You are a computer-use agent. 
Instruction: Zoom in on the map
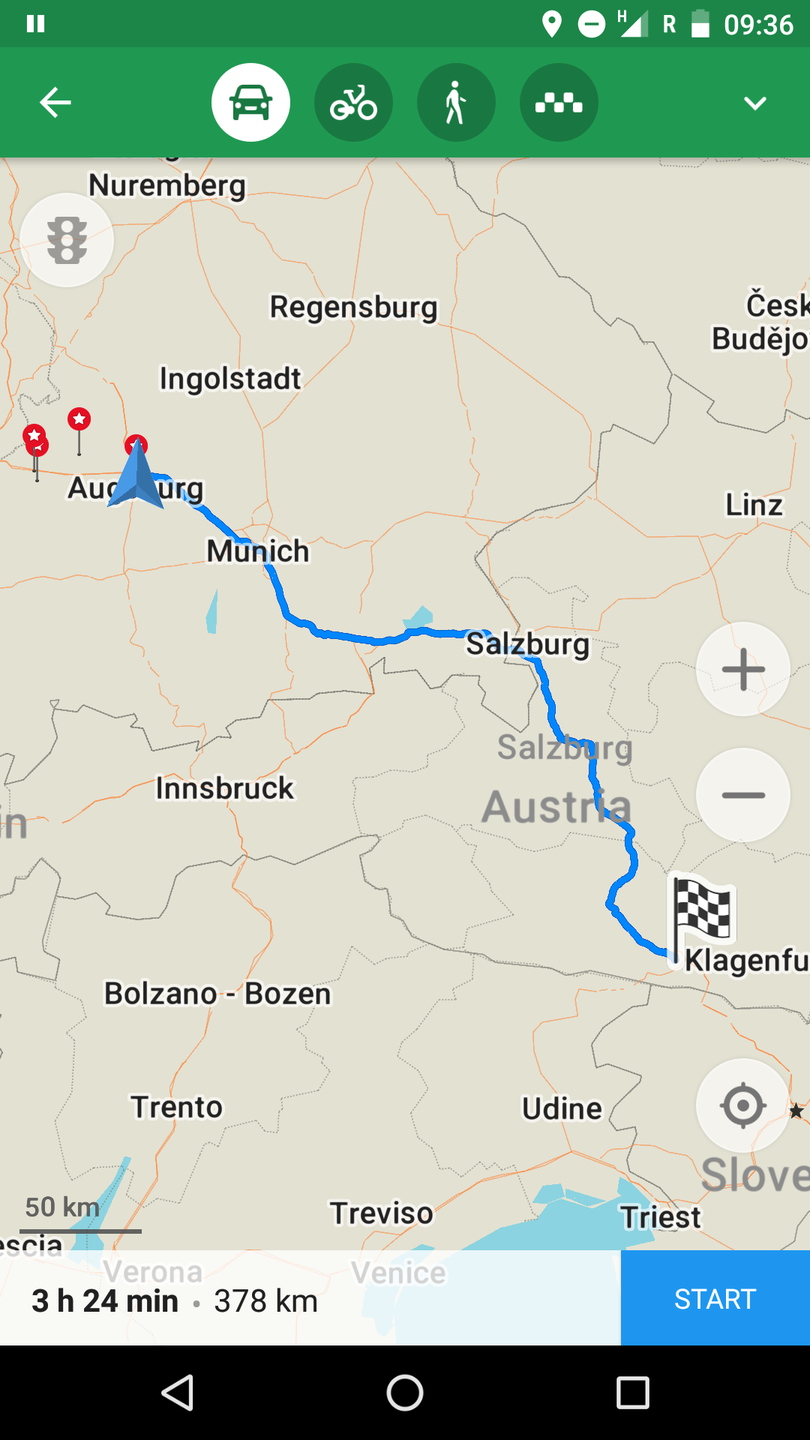point(743,669)
